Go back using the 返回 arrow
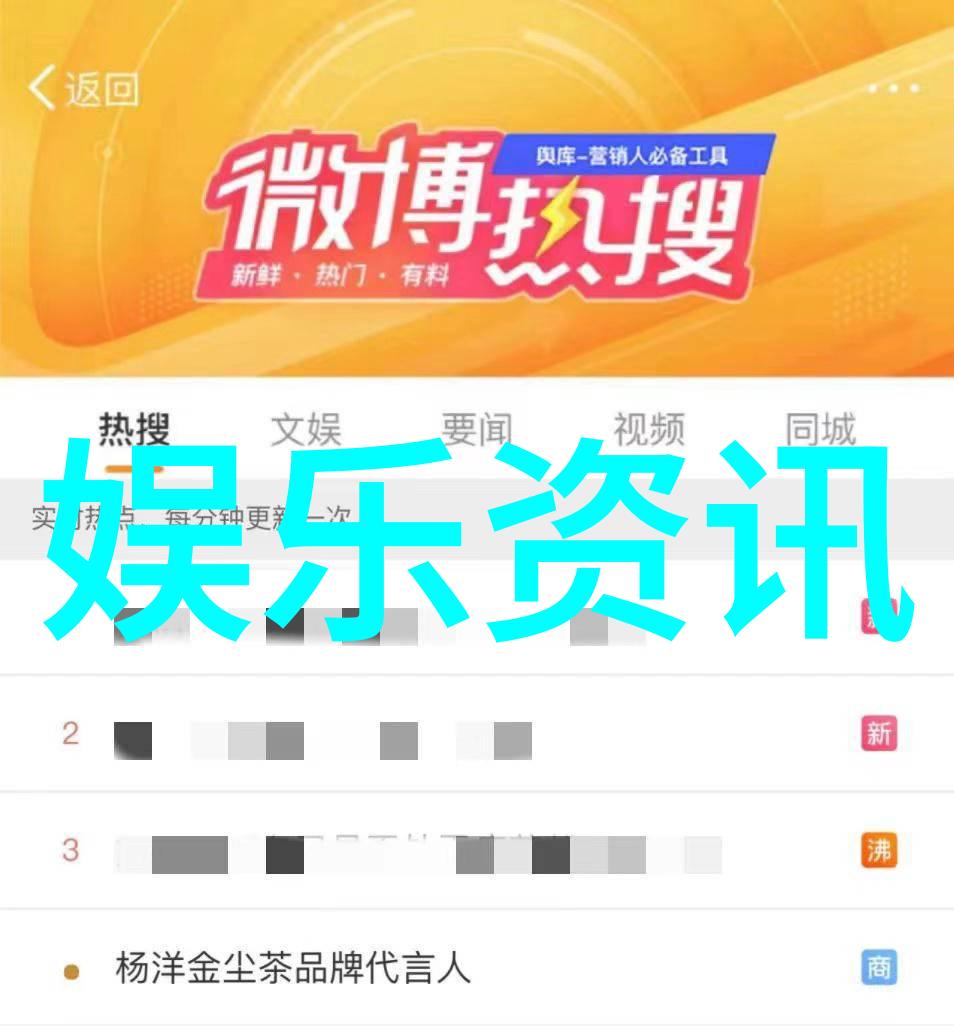Viewport: 954px width, 1026px height. (x=82, y=90)
